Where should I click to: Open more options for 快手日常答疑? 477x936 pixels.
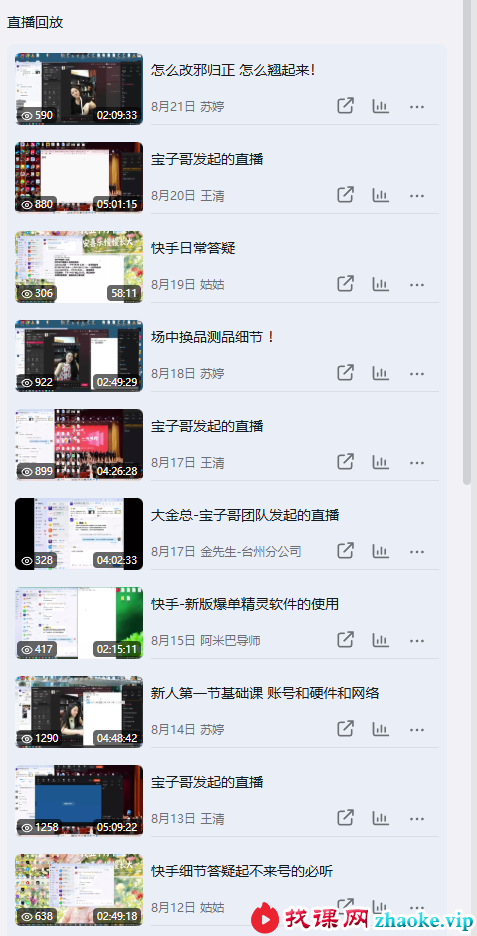(417, 285)
